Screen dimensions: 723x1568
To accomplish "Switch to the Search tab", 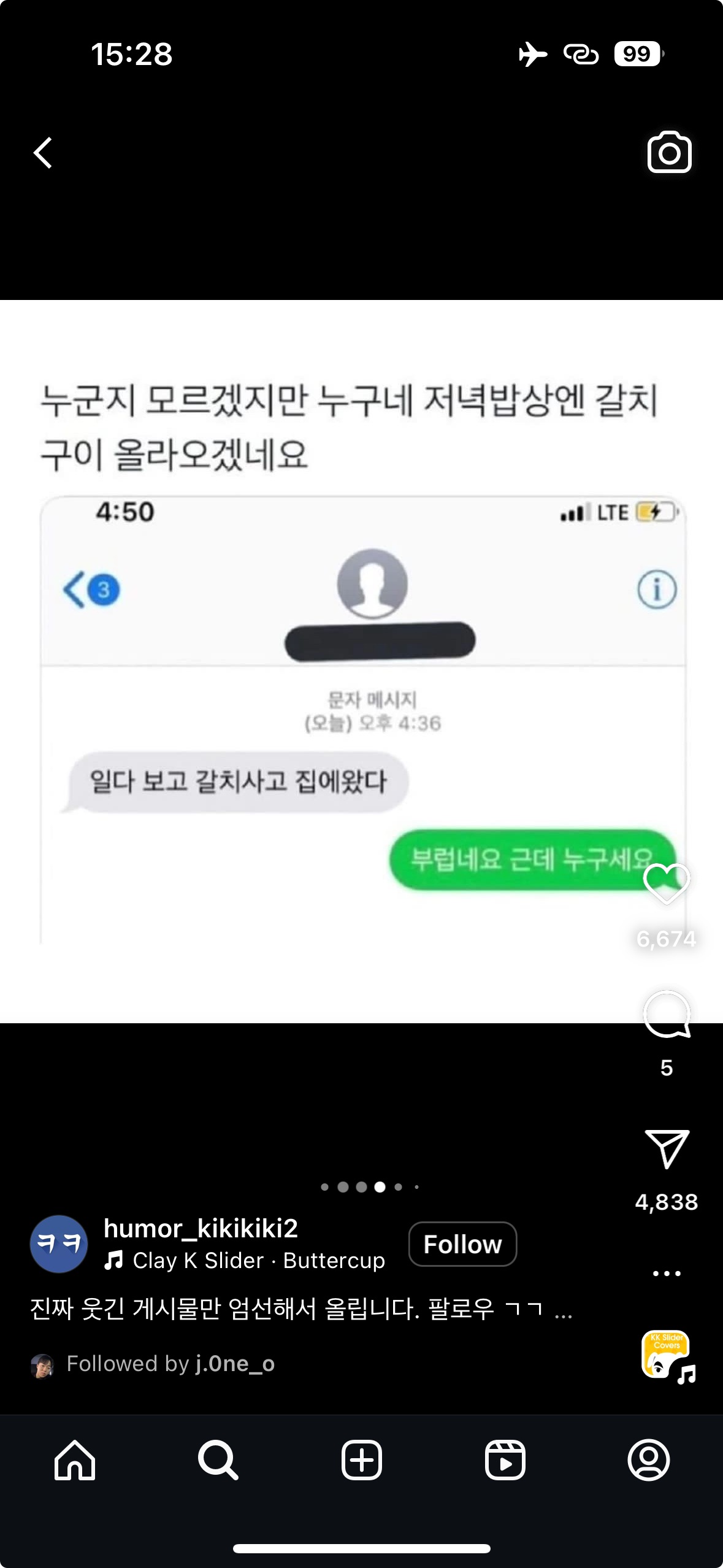I will (218, 1461).
